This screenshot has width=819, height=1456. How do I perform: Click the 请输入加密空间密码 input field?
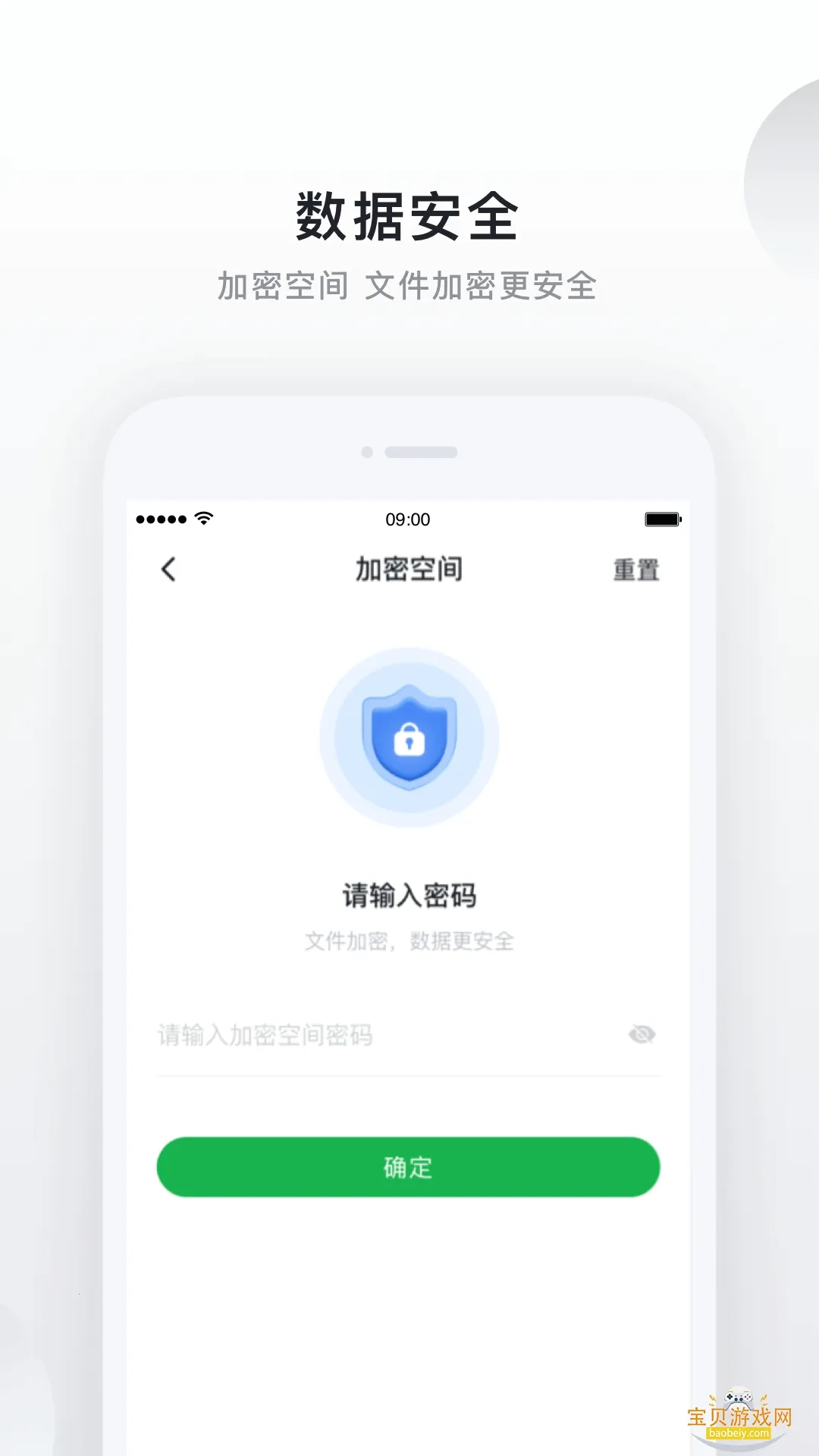(x=341, y=1034)
